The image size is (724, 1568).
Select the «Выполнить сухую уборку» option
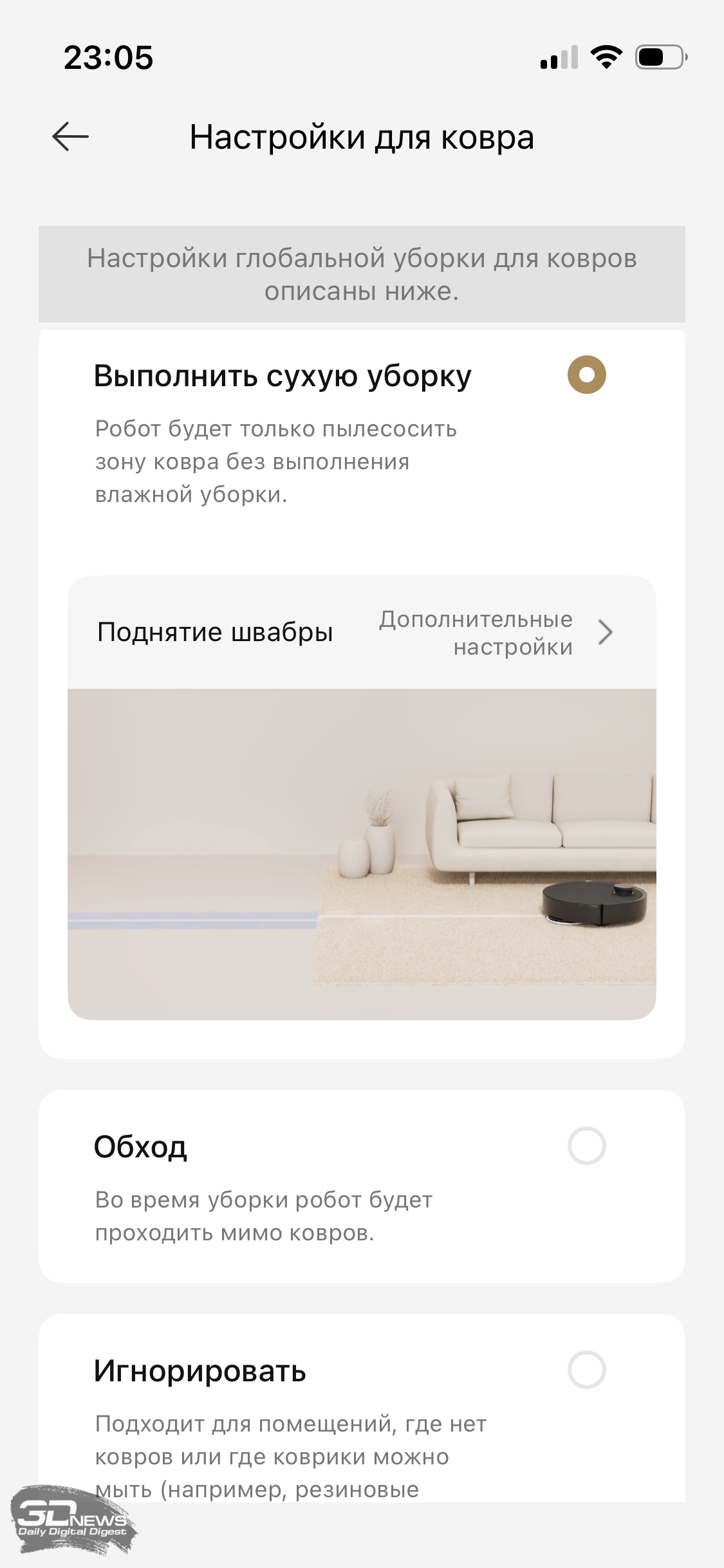[586, 375]
